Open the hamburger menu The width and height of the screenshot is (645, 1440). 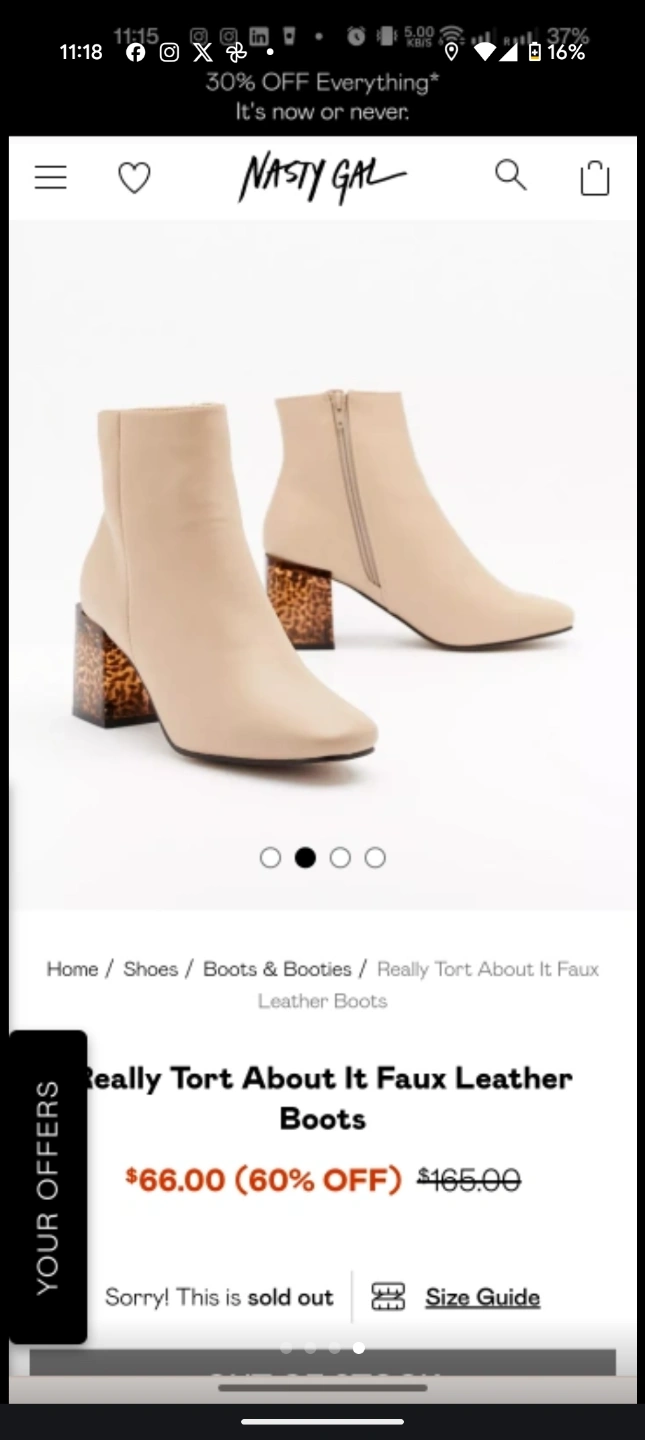click(x=51, y=177)
